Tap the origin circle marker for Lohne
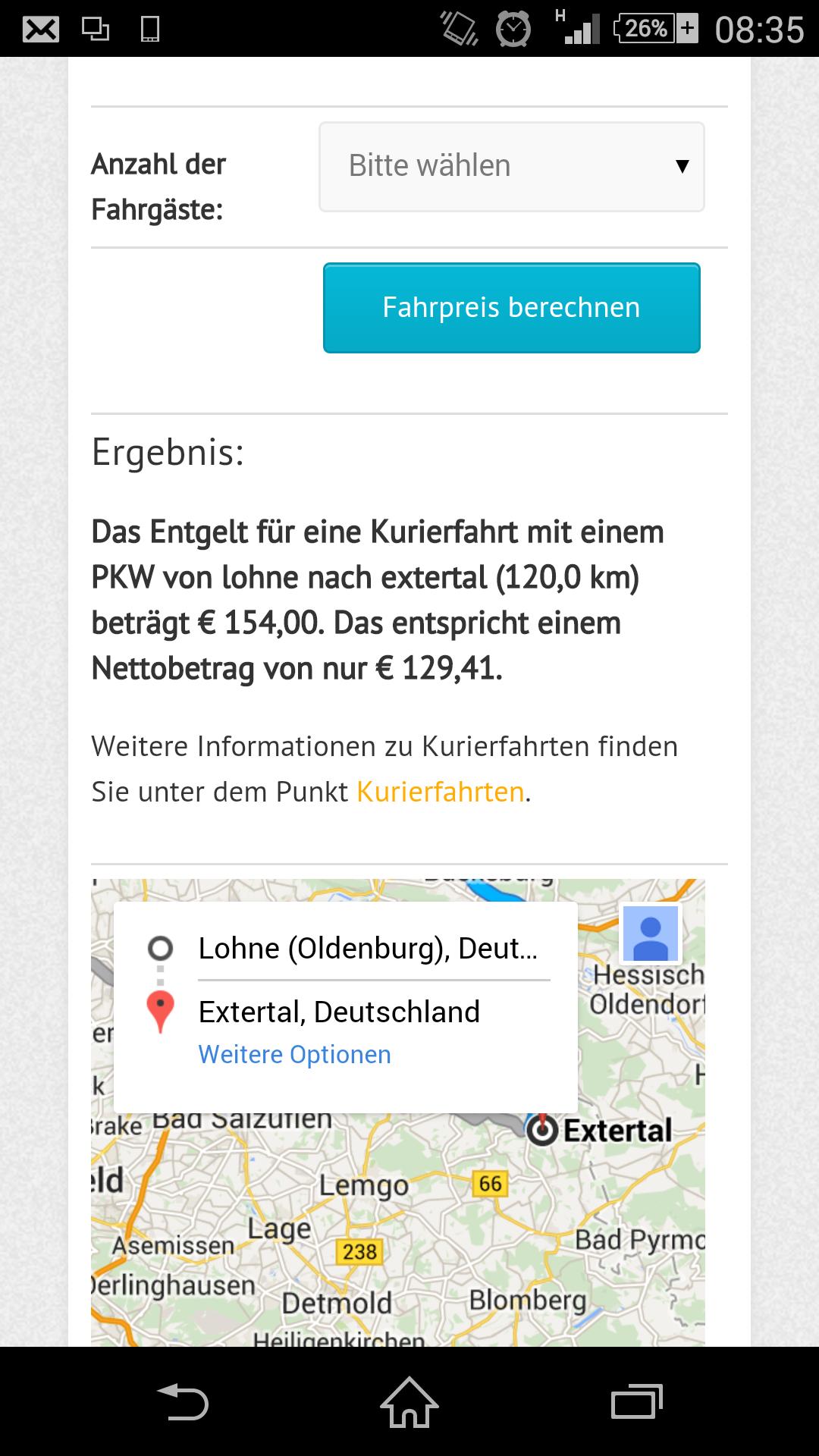 pos(161,946)
